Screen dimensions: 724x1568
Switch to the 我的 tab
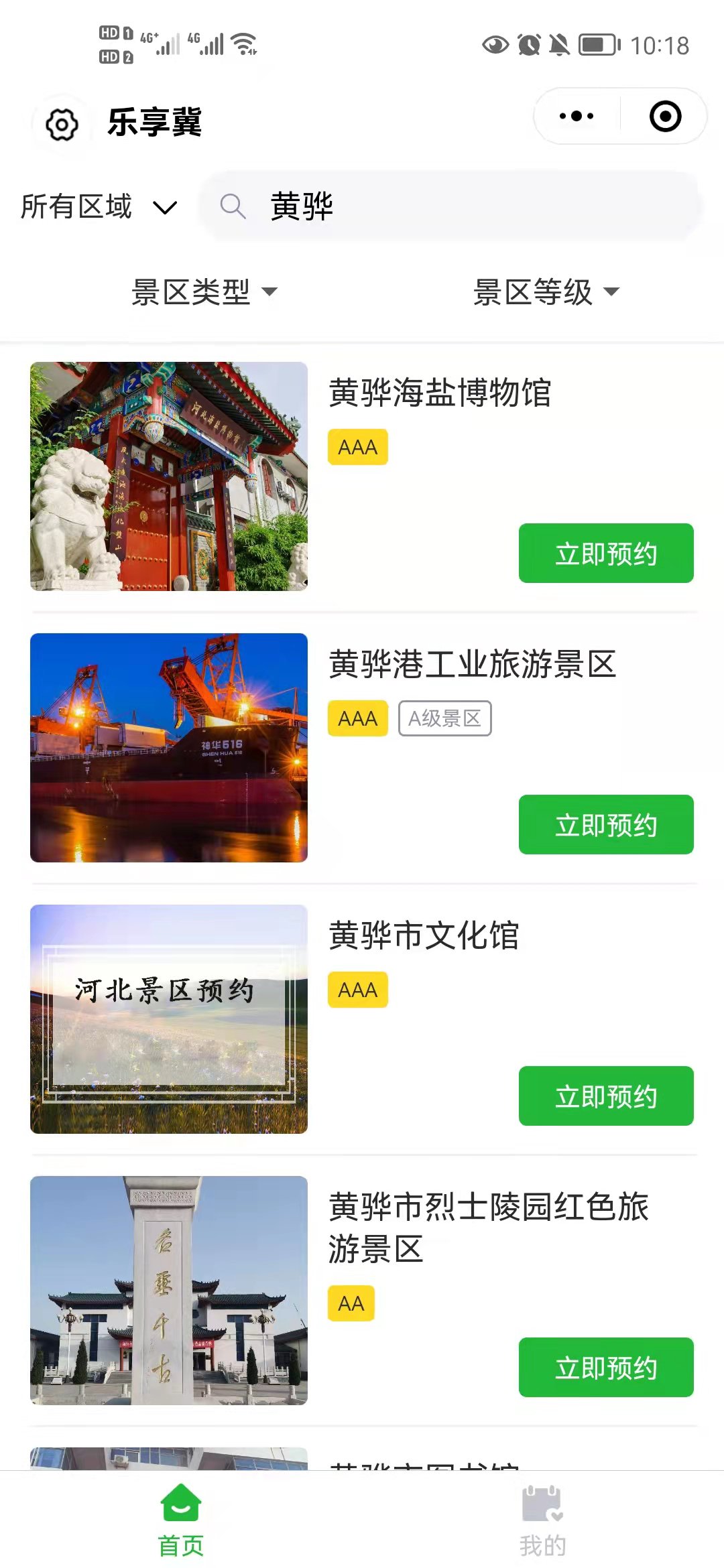coord(543,1521)
